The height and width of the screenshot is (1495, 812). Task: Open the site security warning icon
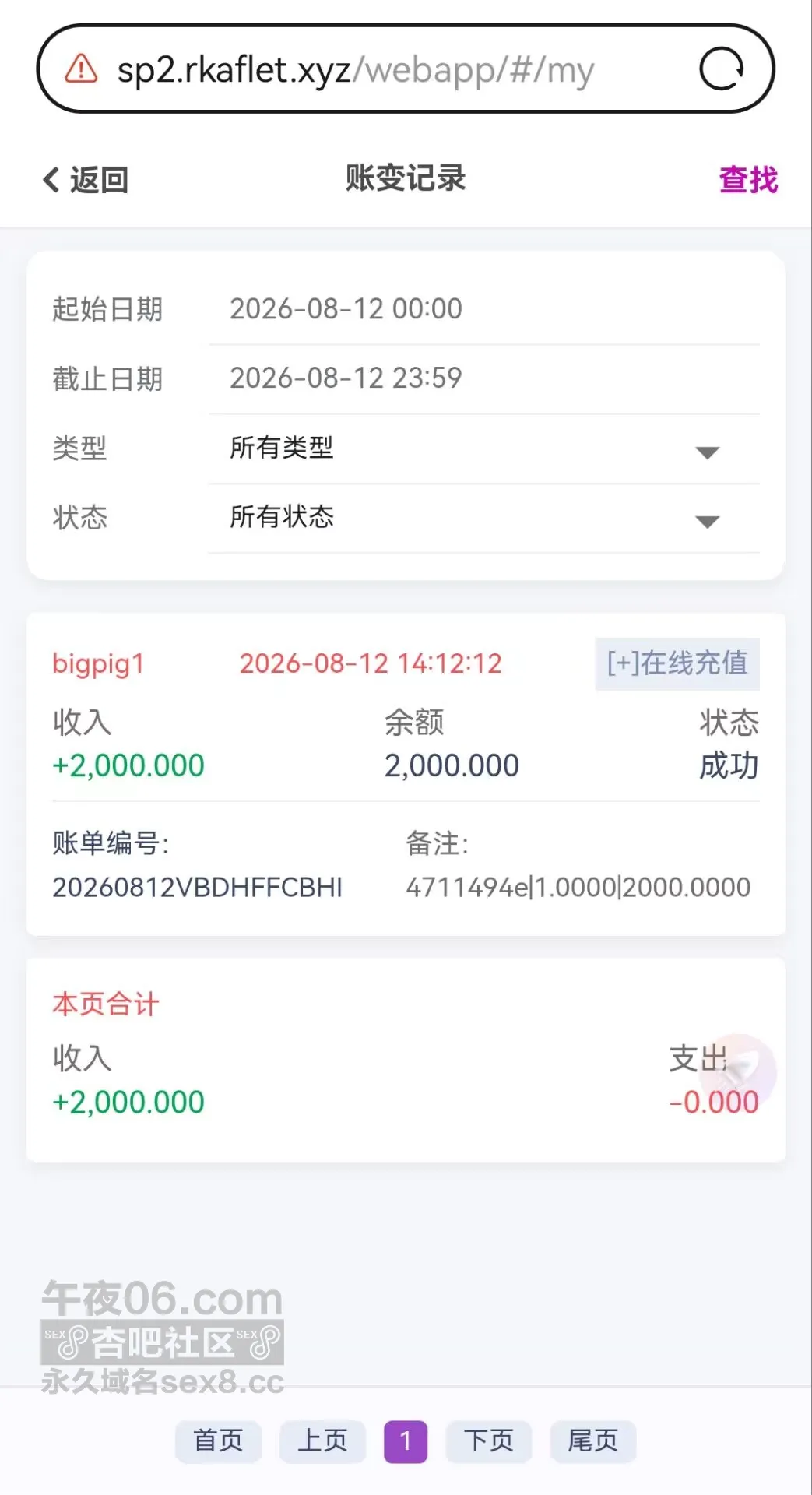click(x=81, y=69)
